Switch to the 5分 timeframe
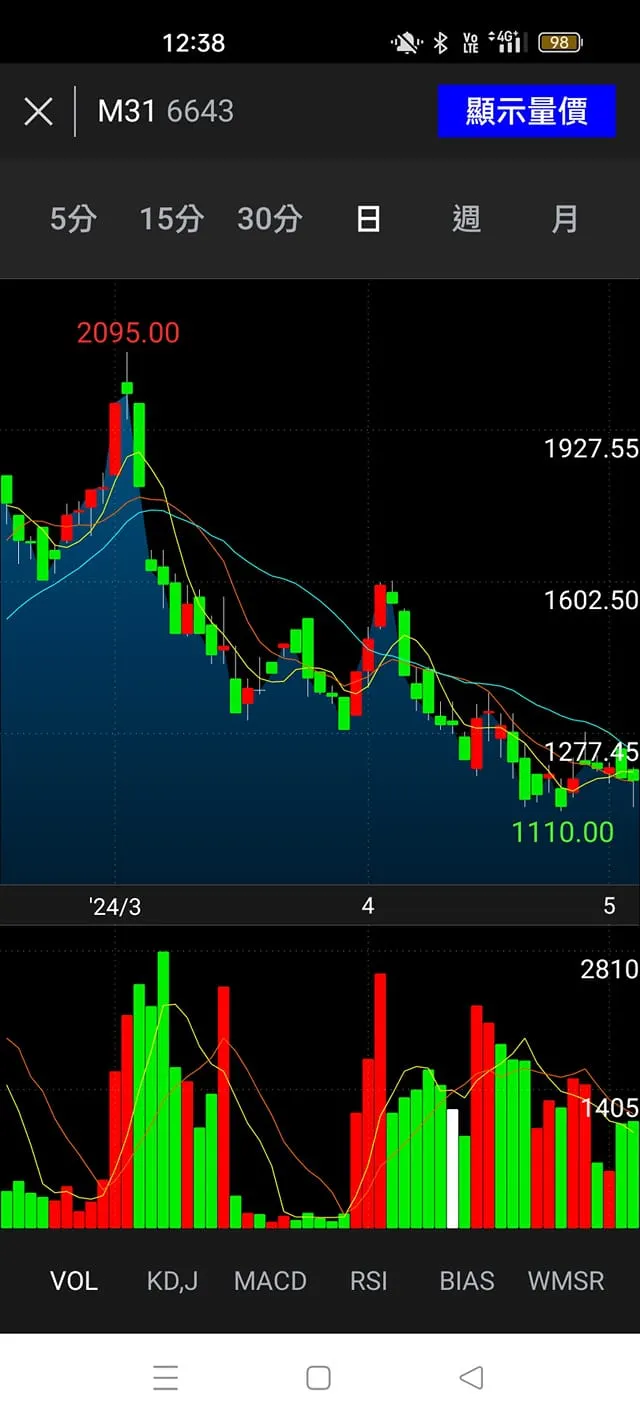Viewport: 640px width, 1422px height. pyautogui.click(x=73, y=219)
